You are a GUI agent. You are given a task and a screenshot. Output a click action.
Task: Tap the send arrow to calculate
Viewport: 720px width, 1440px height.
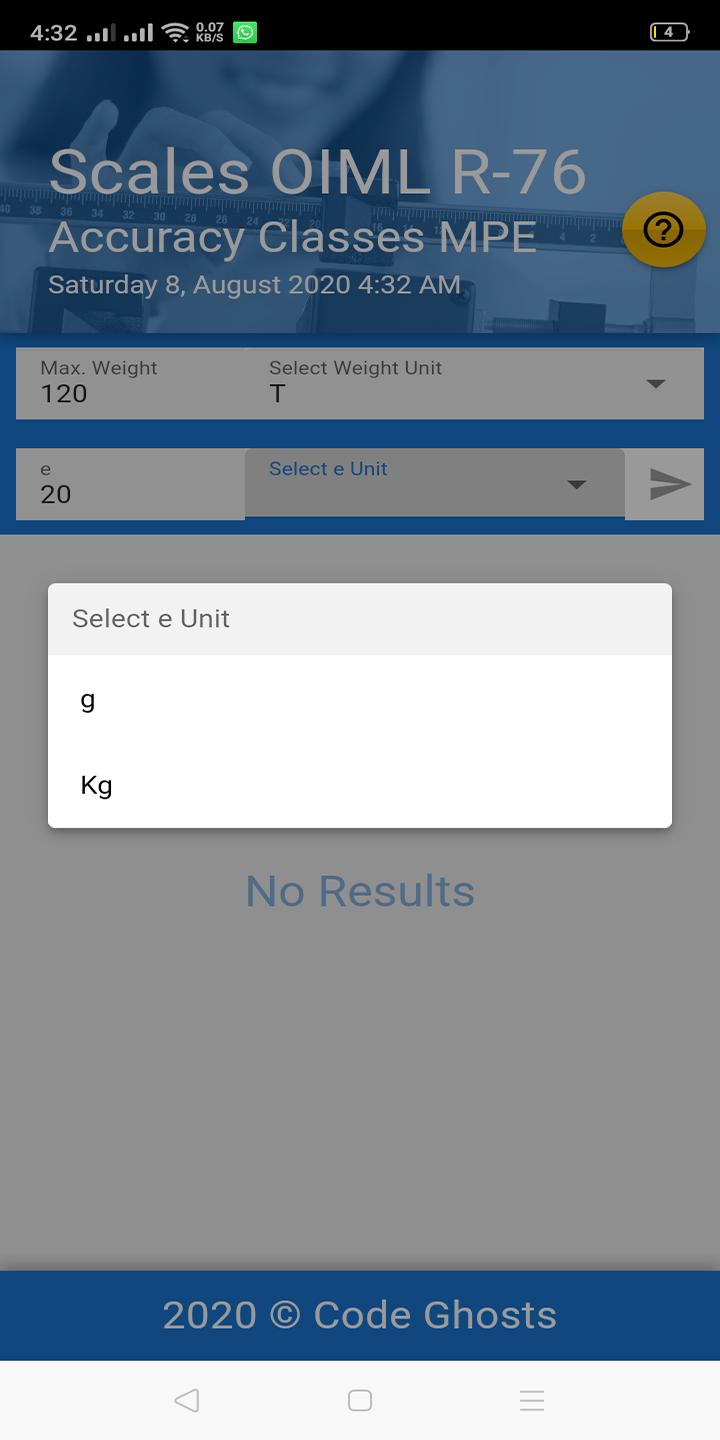(669, 484)
